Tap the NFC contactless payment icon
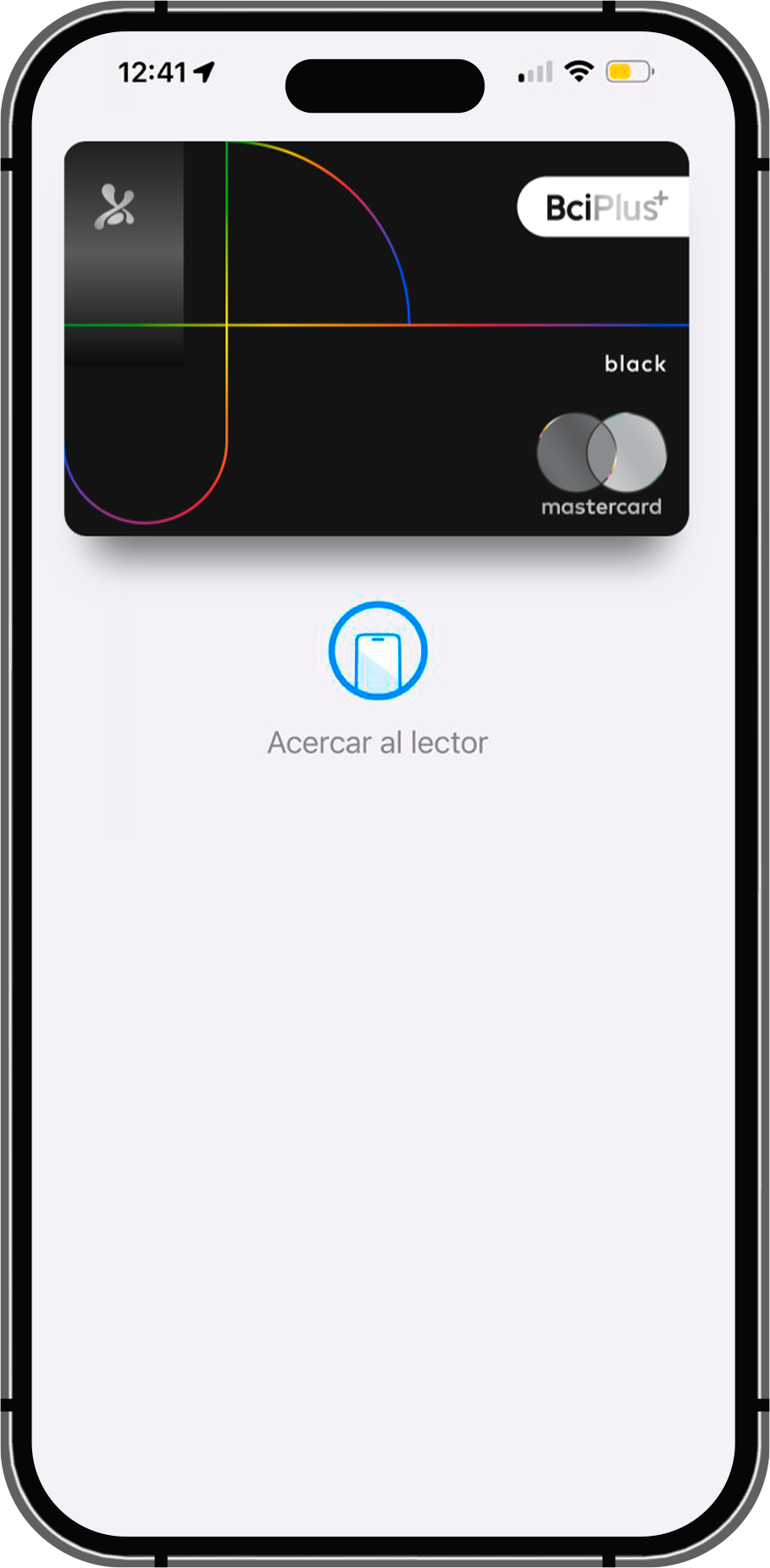Screen dimensions: 770x1568 click(378, 650)
